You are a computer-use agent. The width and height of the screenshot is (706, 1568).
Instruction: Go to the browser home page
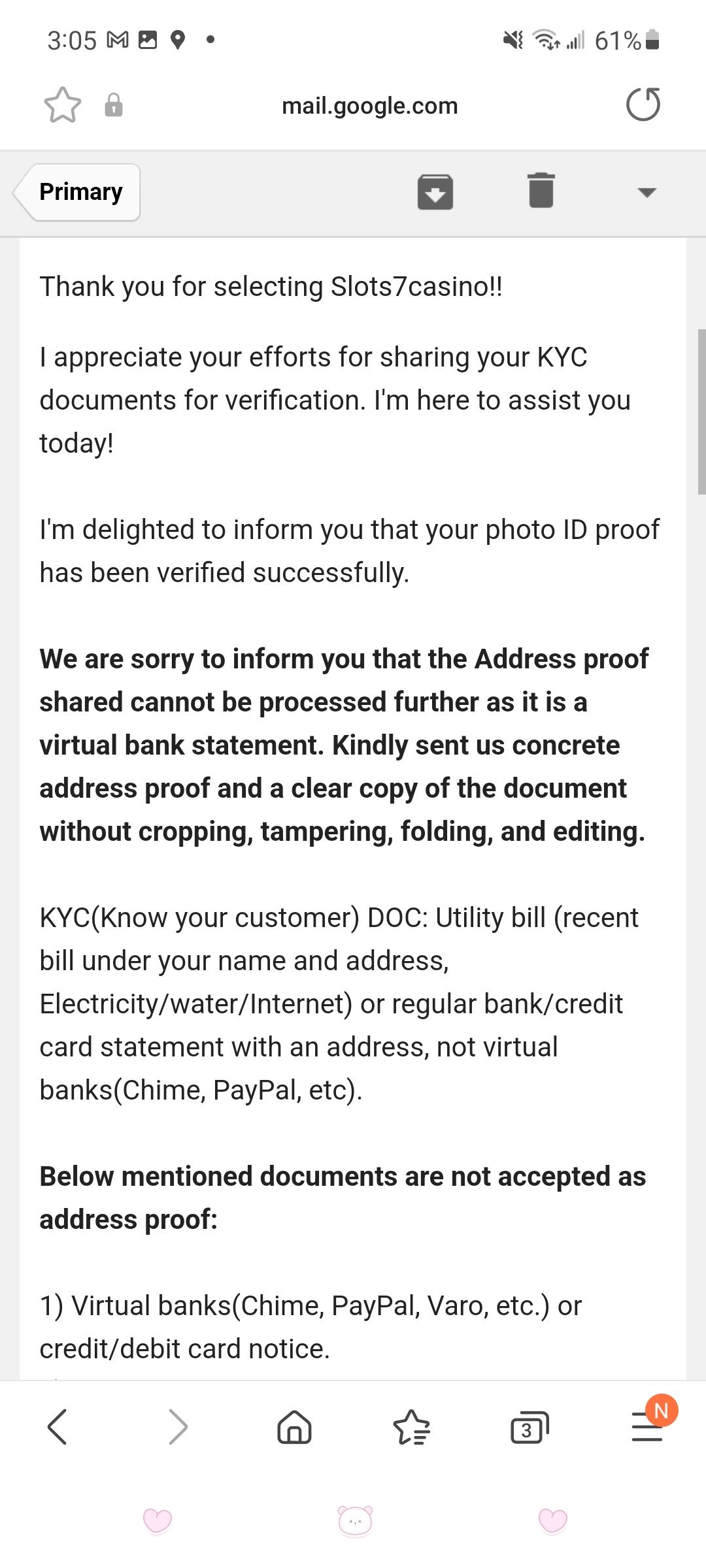tap(294, 1426)
